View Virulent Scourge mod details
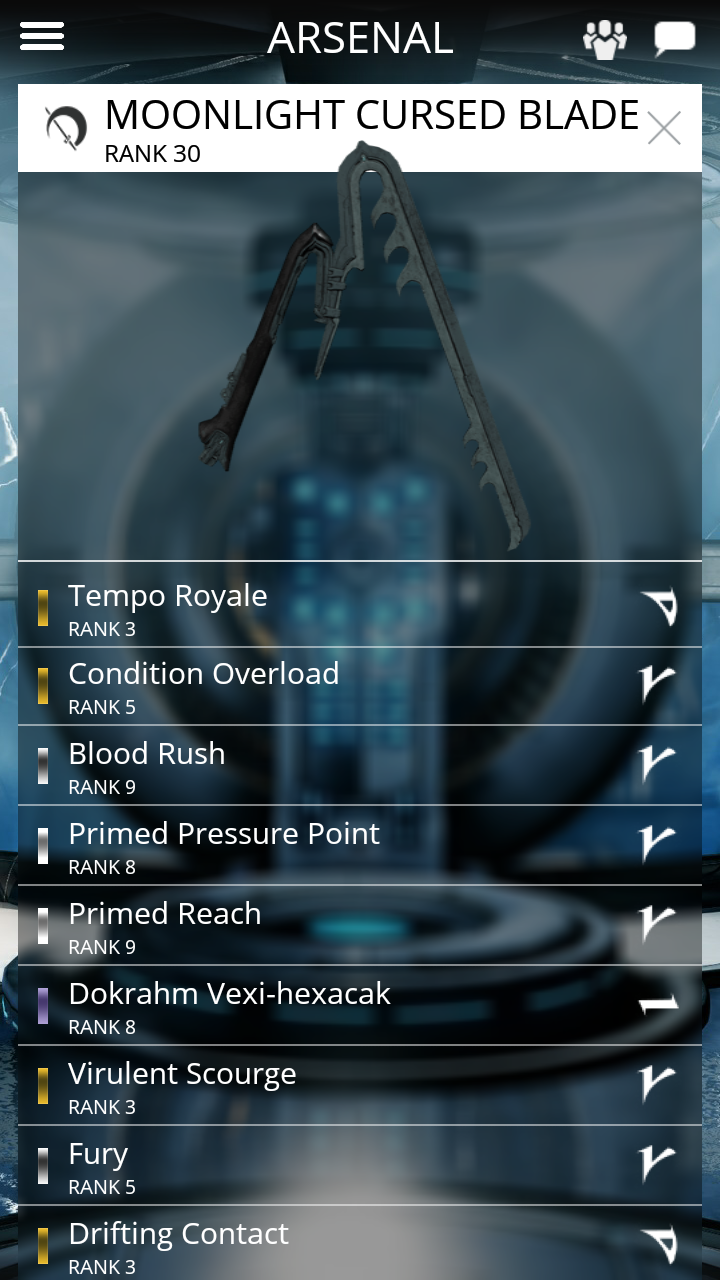This screenshot has height=1280, width=720. [x=360, y=1087]
